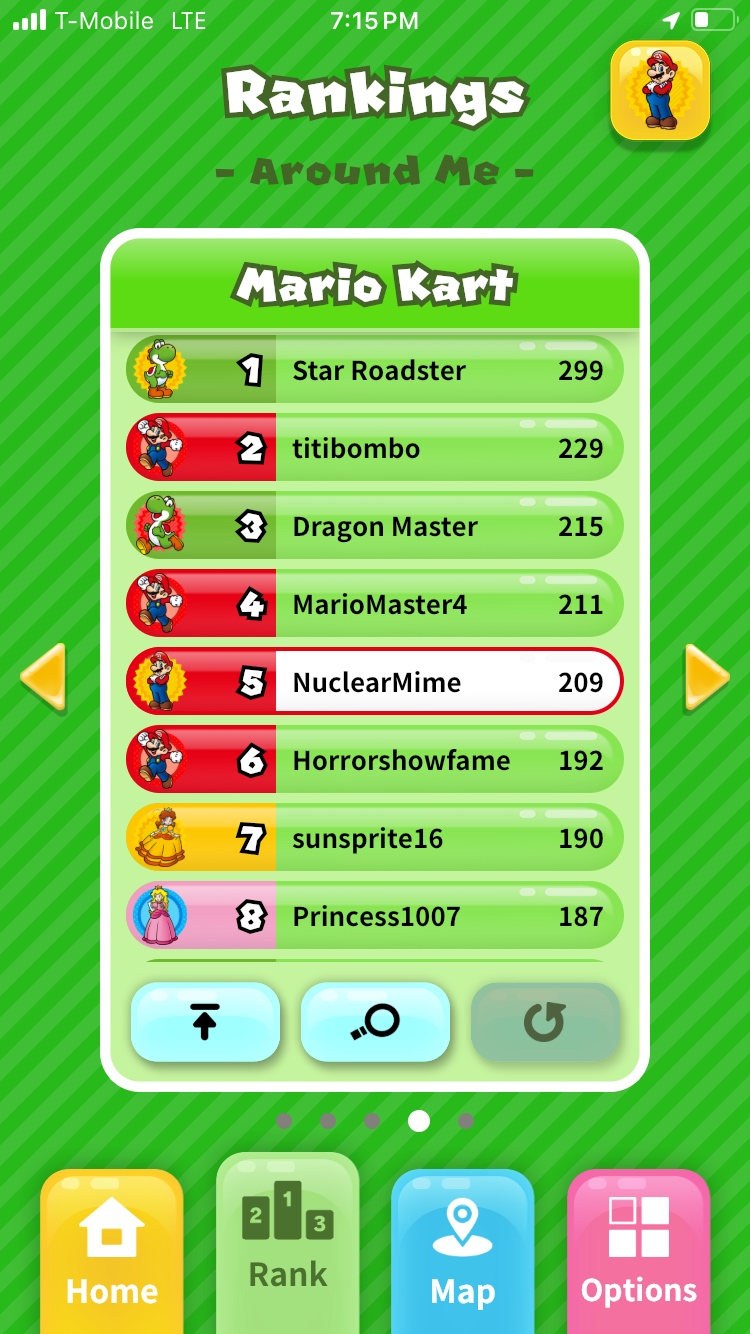Open the Options tab
This screenshot has height=1334, width=750.
point(639,1252)
